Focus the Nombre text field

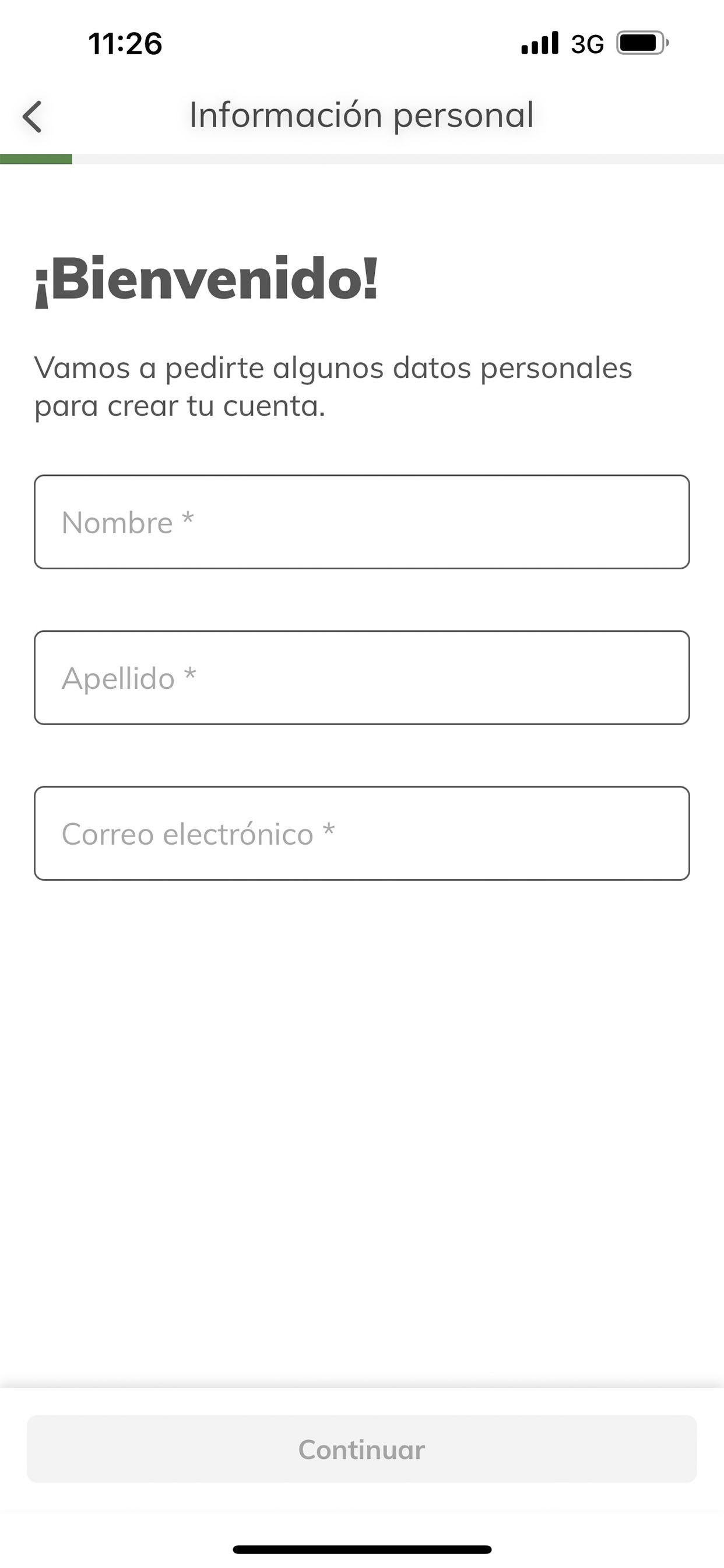click(362, 521)
